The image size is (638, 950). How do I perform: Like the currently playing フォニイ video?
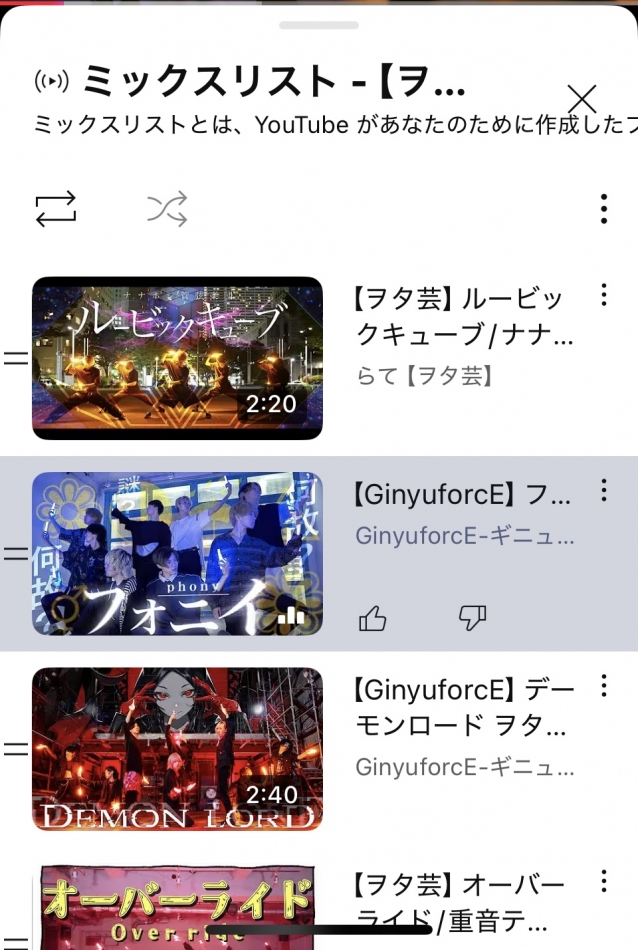373,620
